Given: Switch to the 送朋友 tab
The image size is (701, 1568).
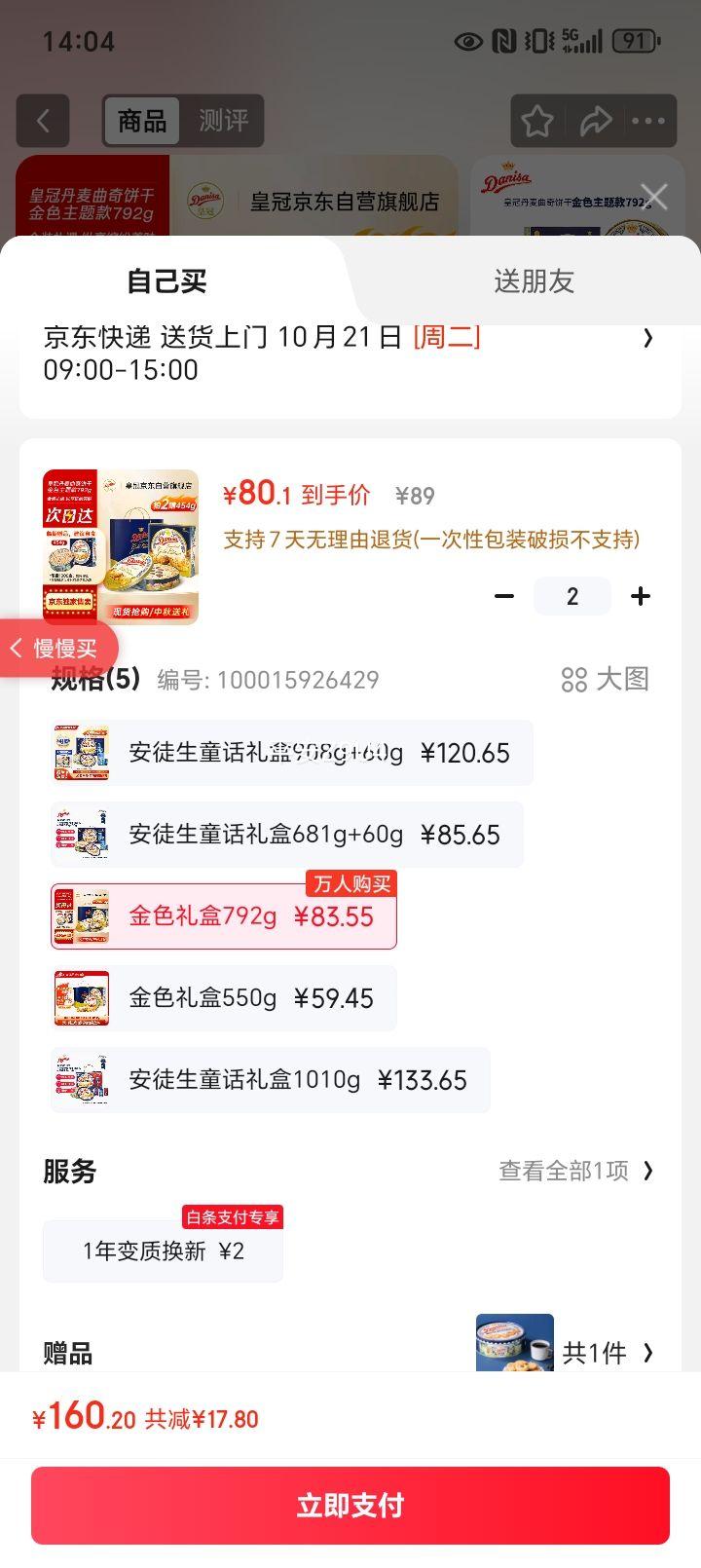Looking at the screenshot, I should pos(534,281).
